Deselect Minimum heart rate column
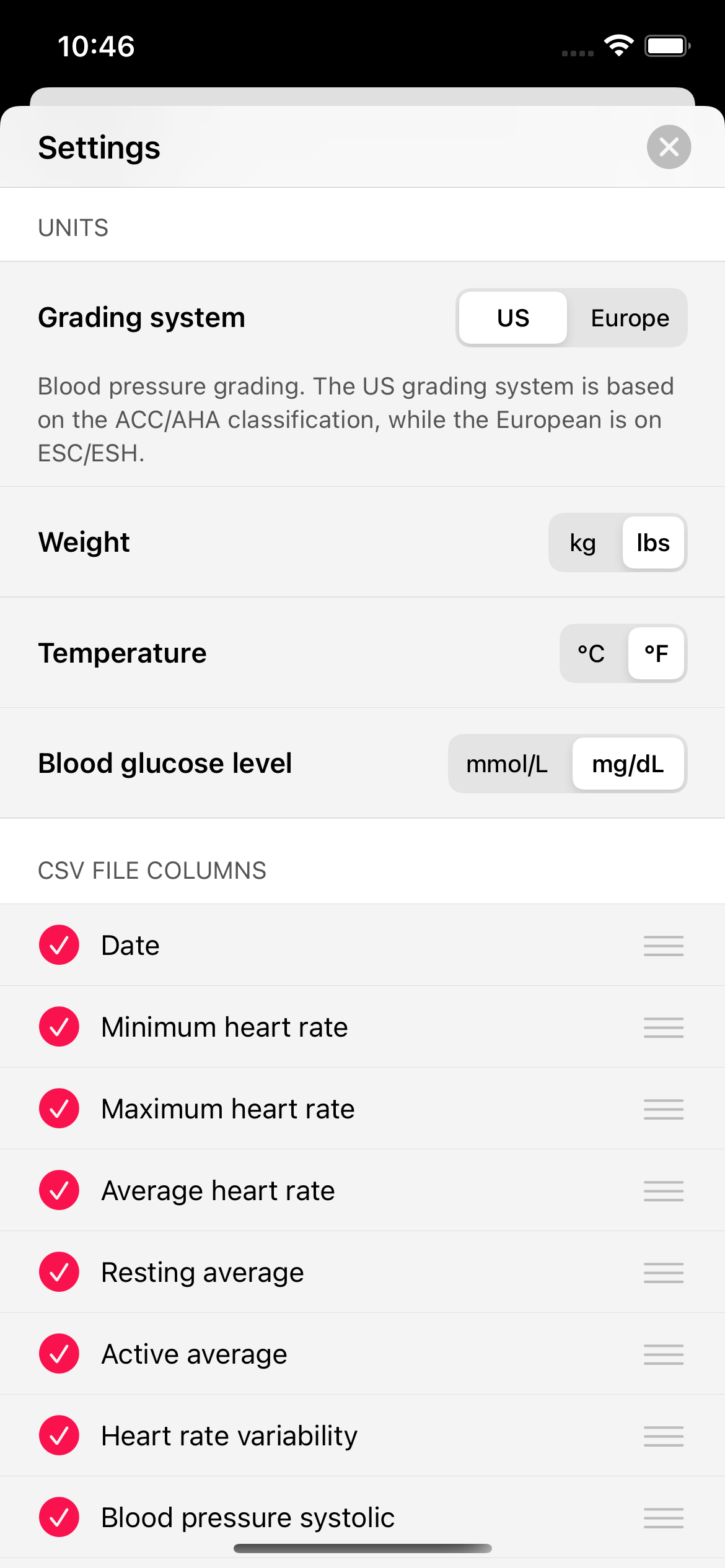The height and width of the screenshot is (1568, 725). pos(59,1027)
